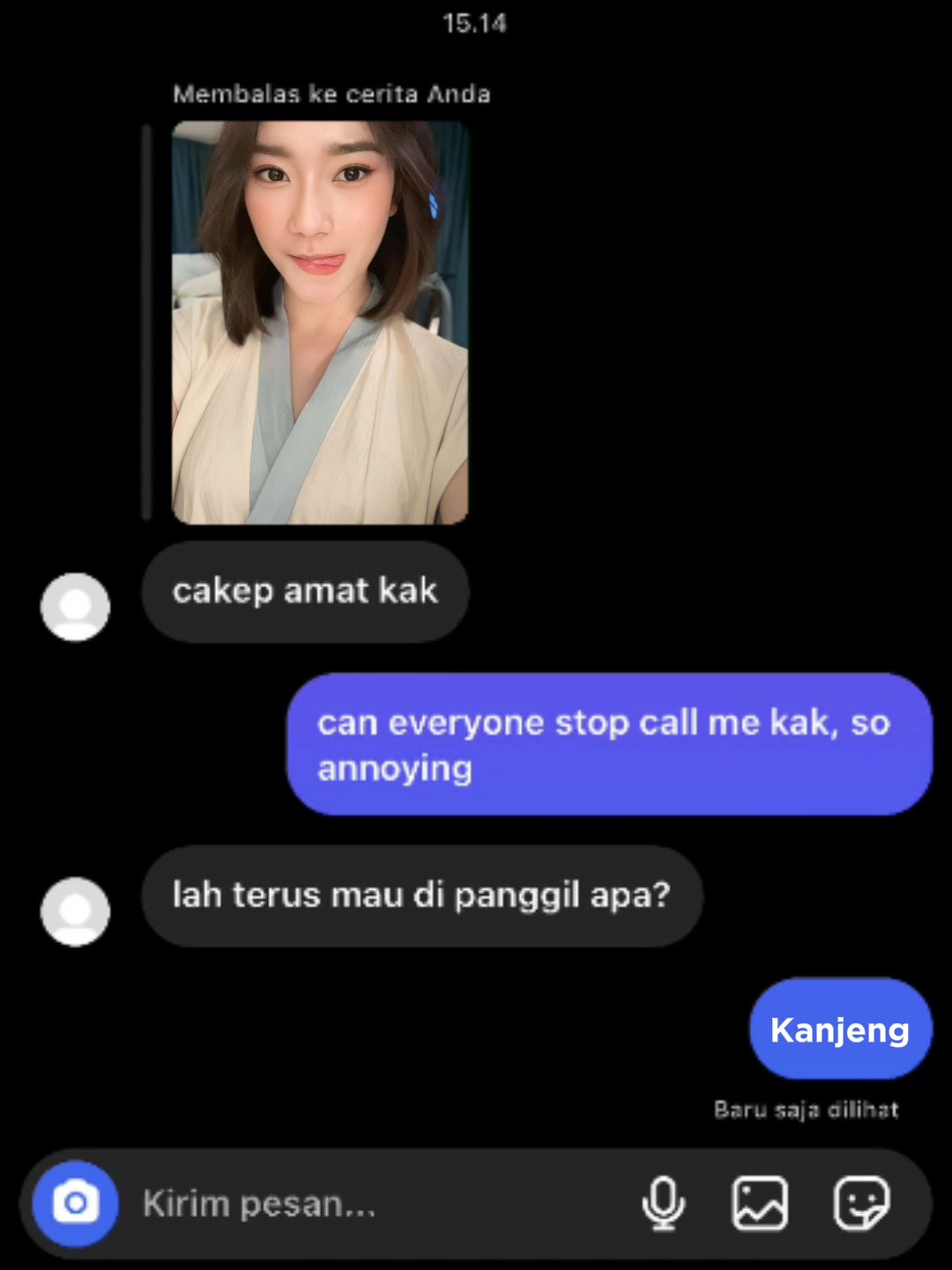Open the camera button in message bar

tap(75, 1203)
